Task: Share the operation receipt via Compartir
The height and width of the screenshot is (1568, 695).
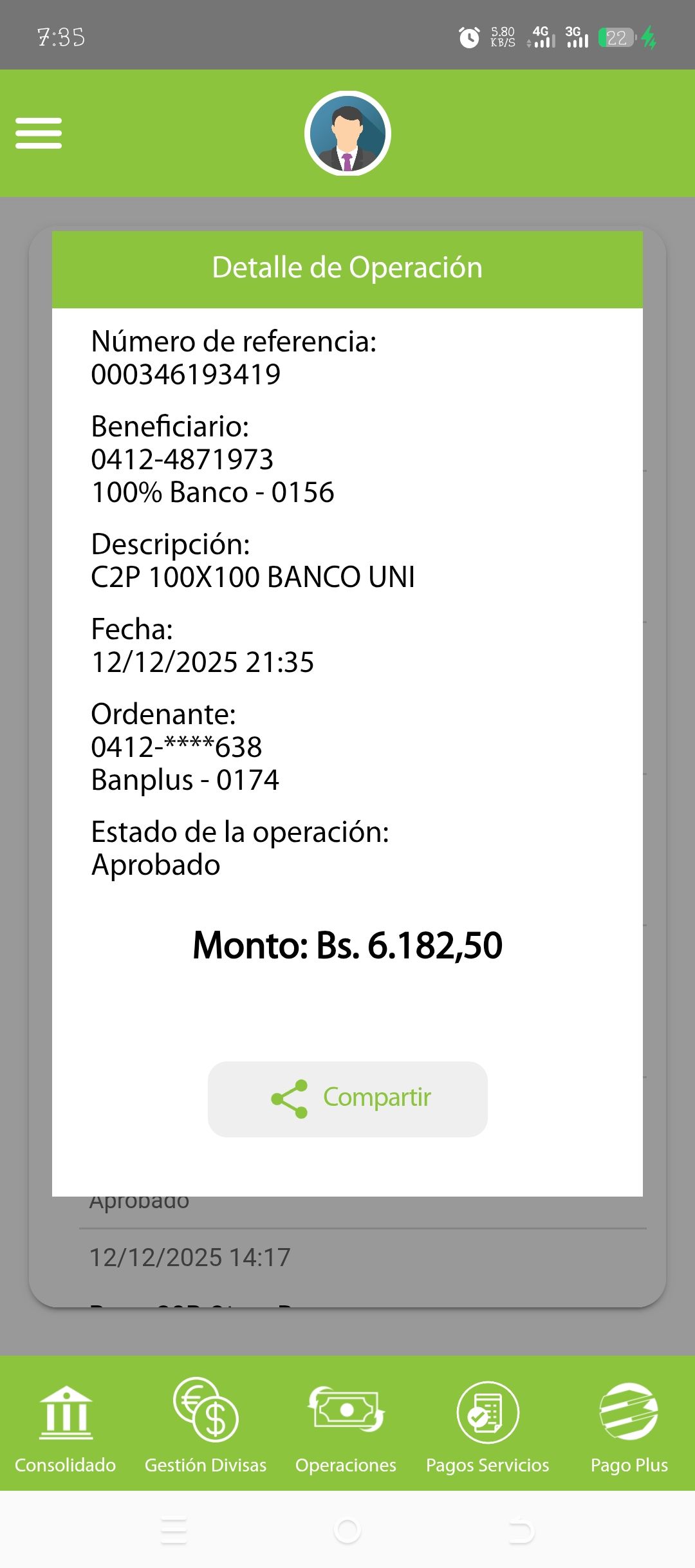Action: [347, 1099]
